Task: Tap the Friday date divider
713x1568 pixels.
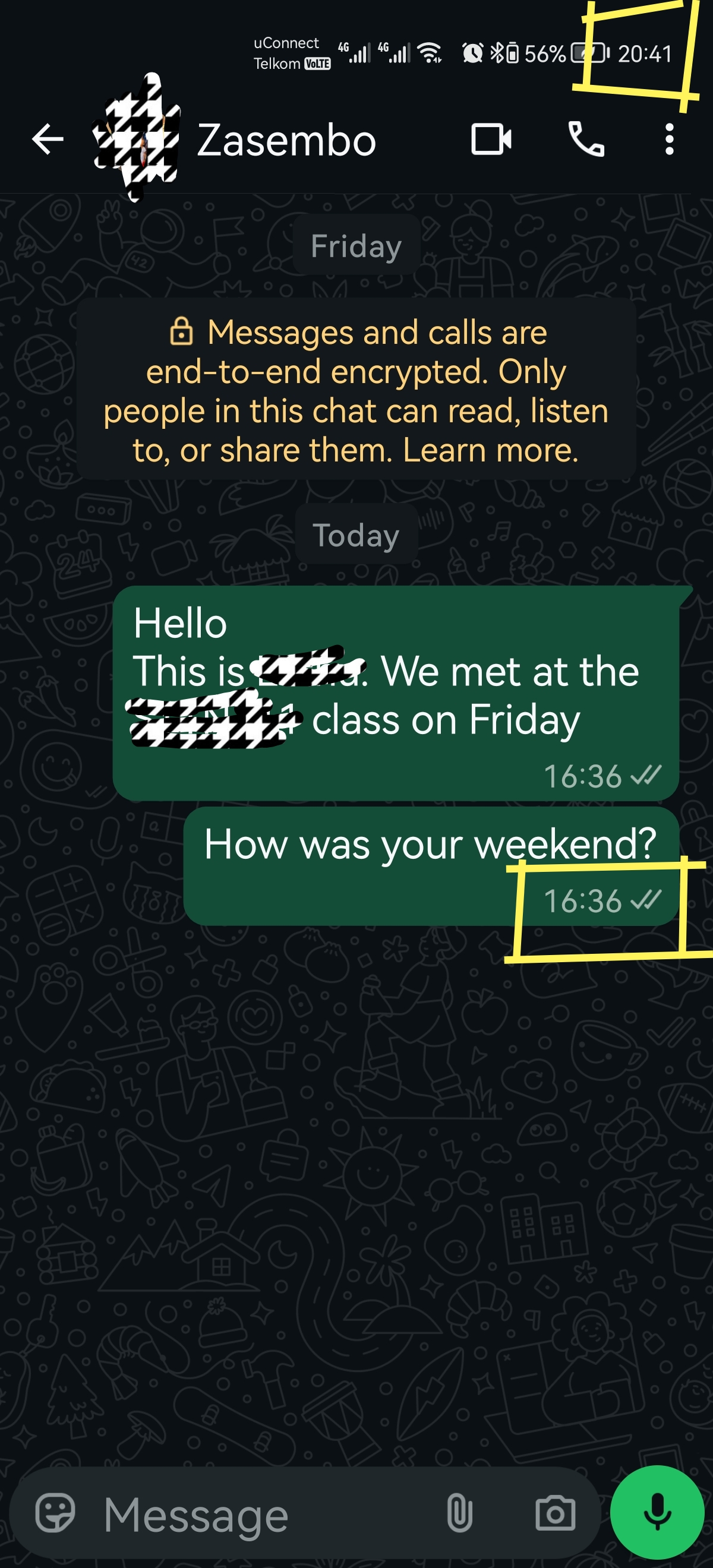Action: click(355, 246)
